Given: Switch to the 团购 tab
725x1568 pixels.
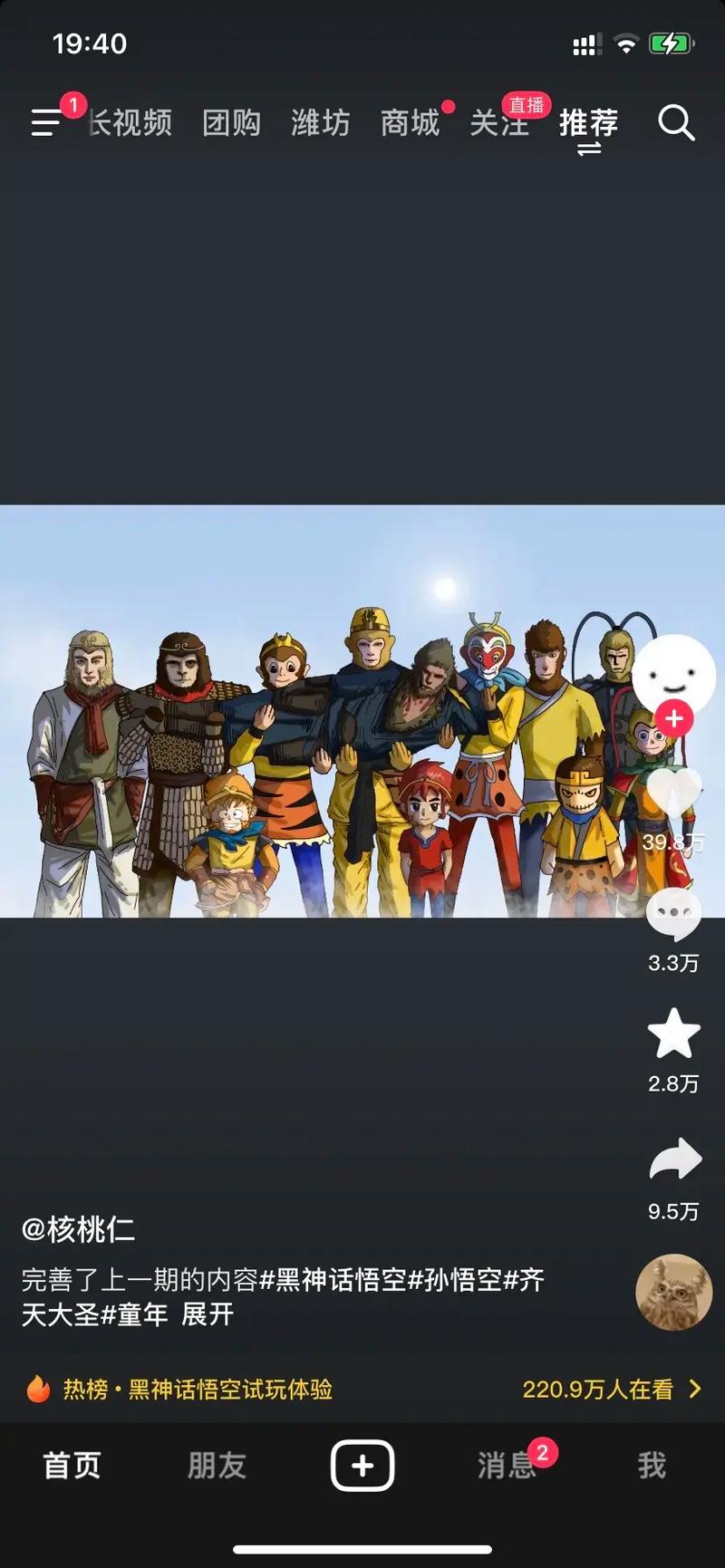Looking at the screenshot, I should pyautogui.click(x=231, y=122).
